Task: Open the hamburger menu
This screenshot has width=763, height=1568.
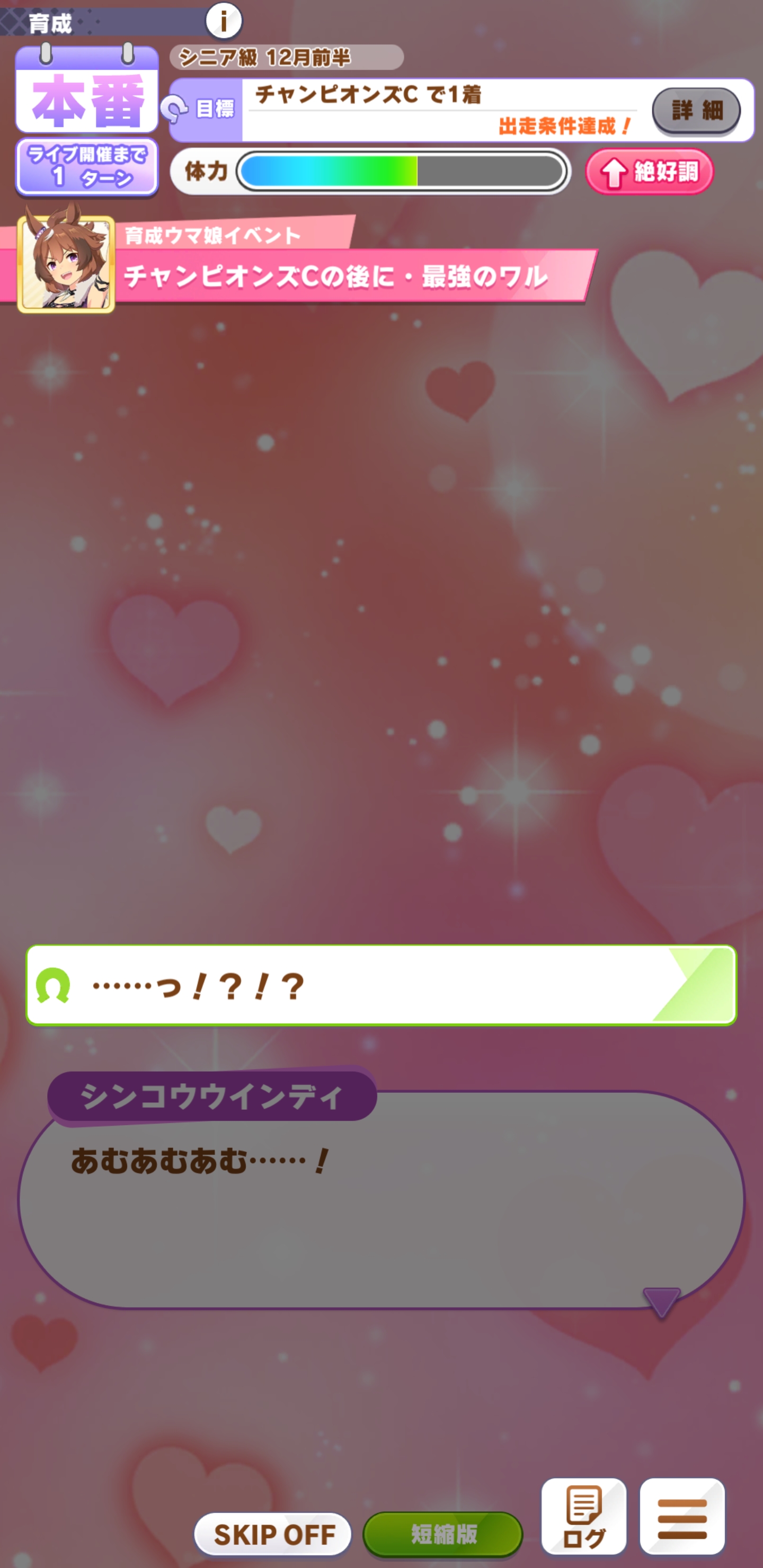Action: click(x=682, y=1517)
